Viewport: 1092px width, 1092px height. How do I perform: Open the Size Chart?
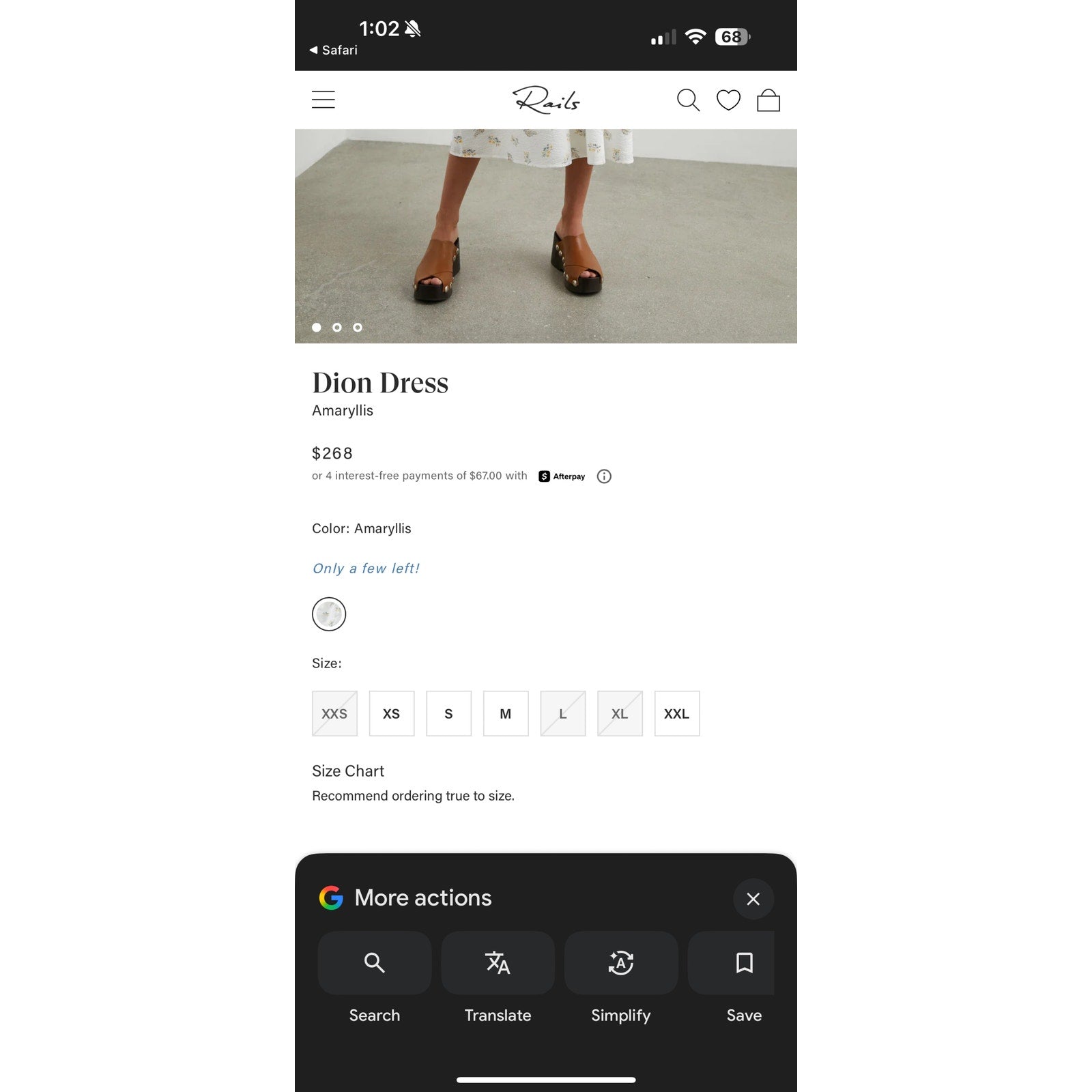[348, 771]
